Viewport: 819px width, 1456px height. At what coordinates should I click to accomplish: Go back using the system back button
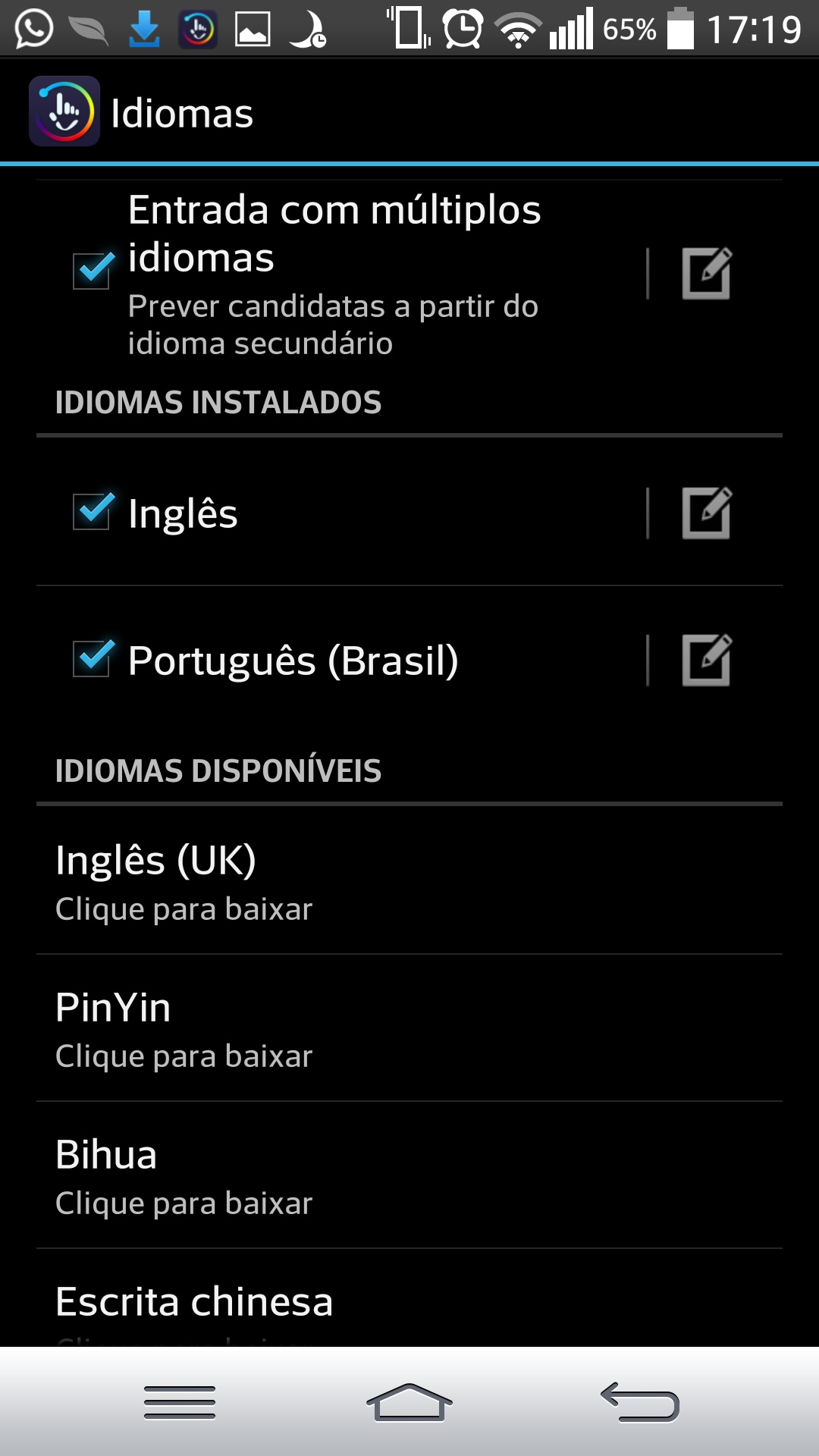[x=640, y=1402]
